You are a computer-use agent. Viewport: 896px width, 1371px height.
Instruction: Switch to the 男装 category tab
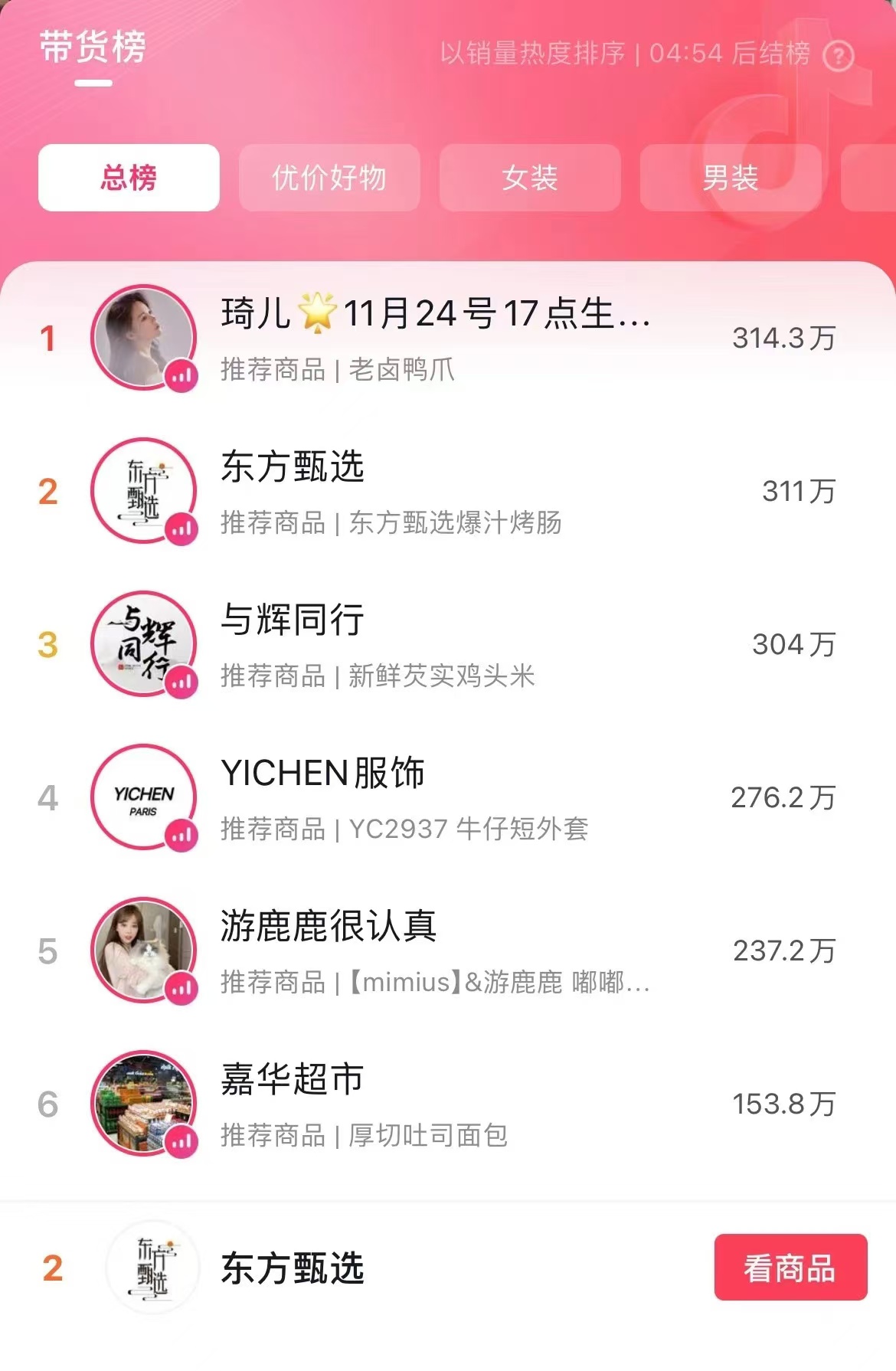tap(731, 178)
